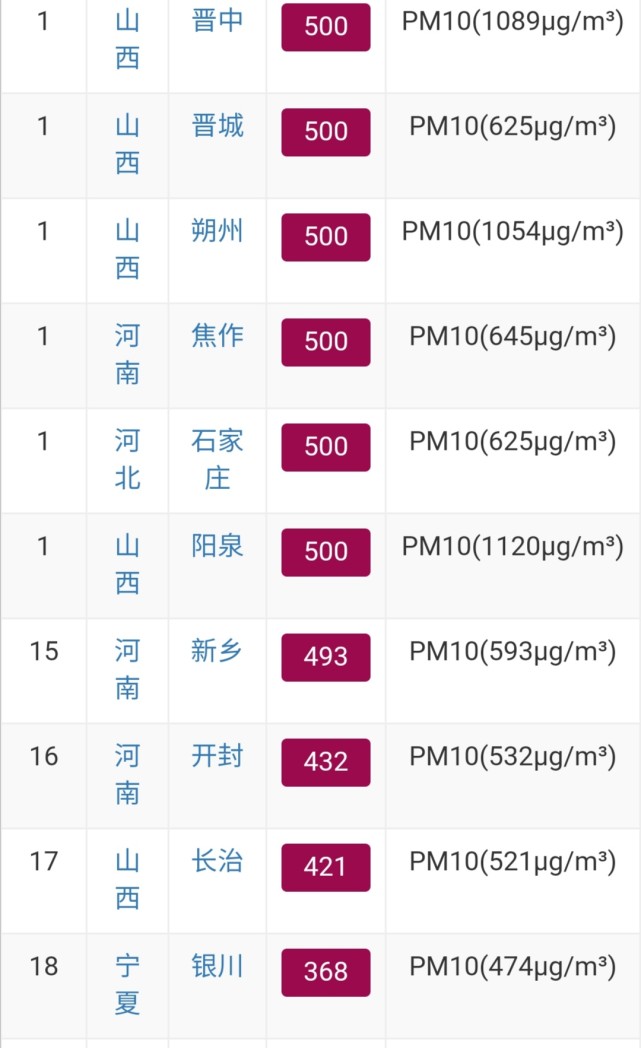This screenshot has height=1048, width=641.
Task: Open the 新乡 city link
Action: 217,651
